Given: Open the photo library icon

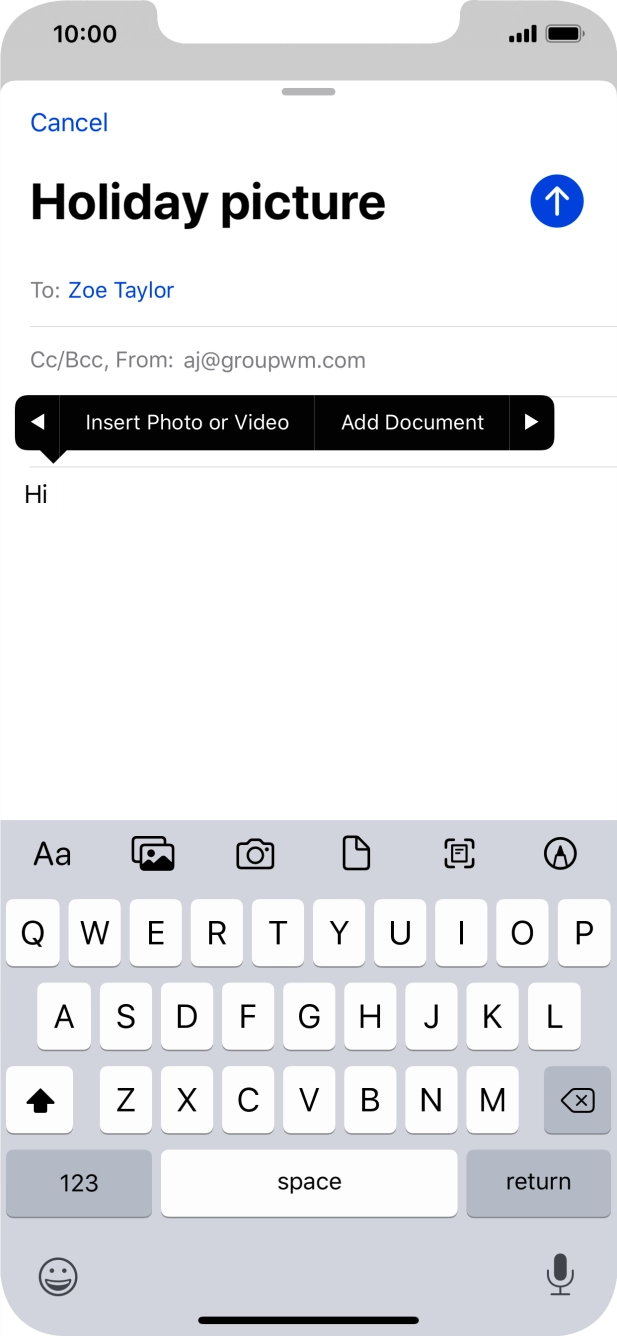Looking at the screenshot, I should pyautogui.click(x=153, y=854).
